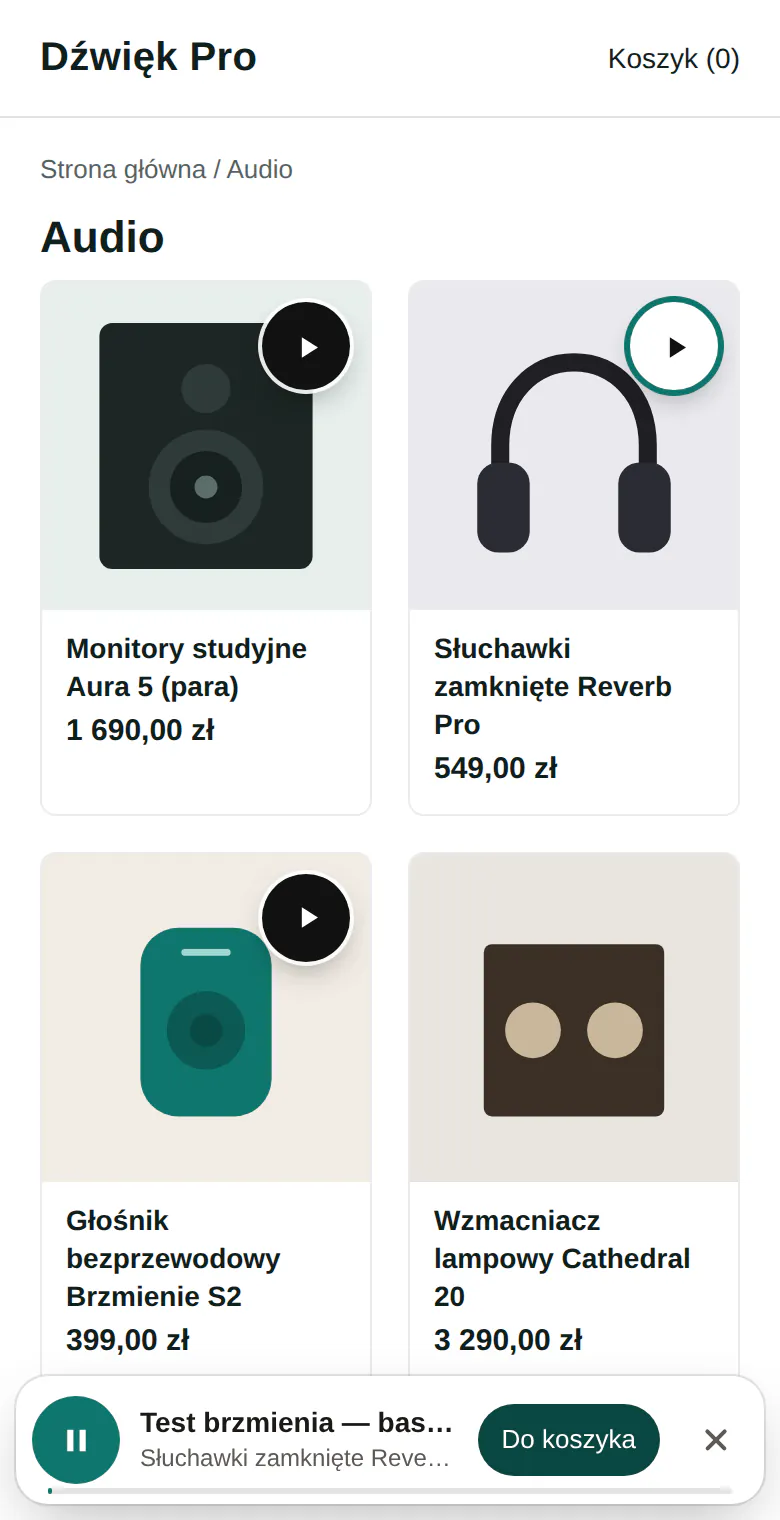Screen dimensions: 780x1520
Task: Open the Koszyk (0) cart
Action: tap(673, 59)
